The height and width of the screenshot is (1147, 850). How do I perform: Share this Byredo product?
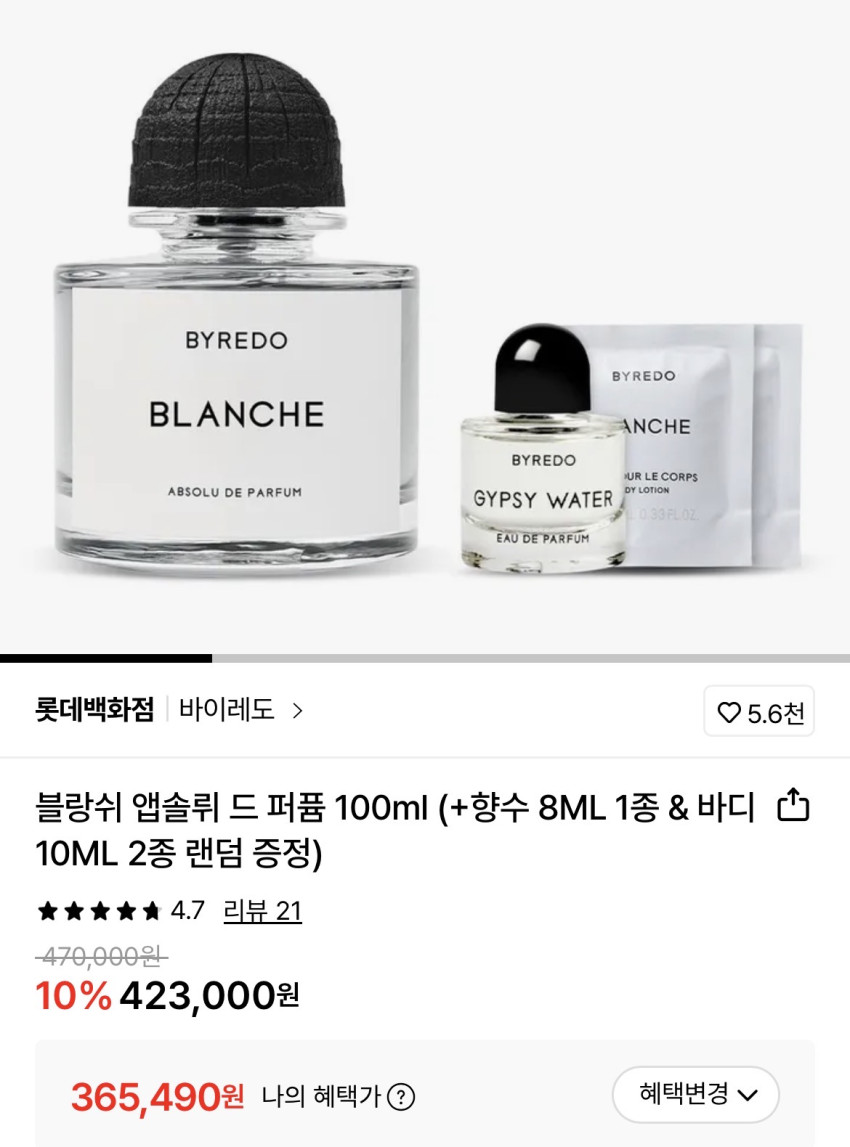tap(793, 806)
